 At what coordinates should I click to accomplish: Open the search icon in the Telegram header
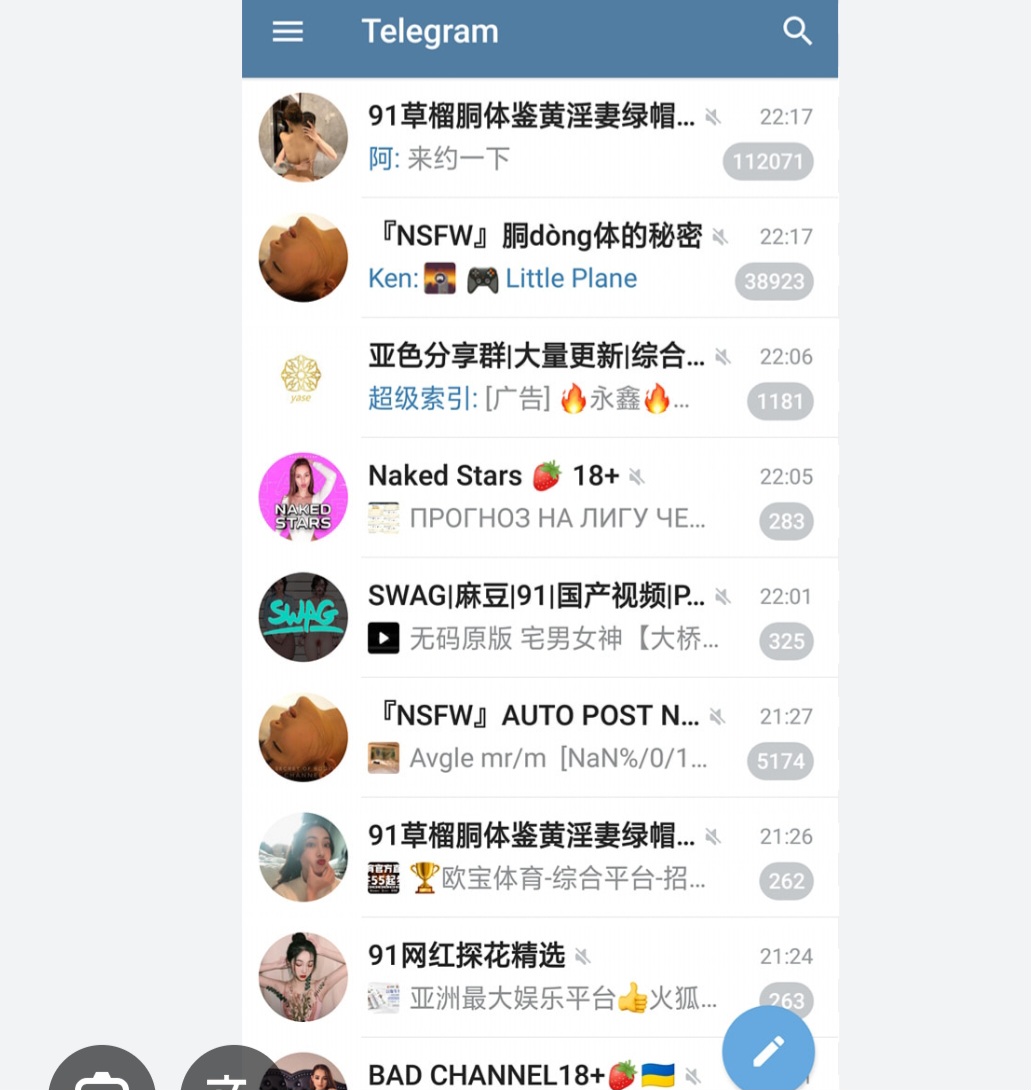(x=797, y=31)
